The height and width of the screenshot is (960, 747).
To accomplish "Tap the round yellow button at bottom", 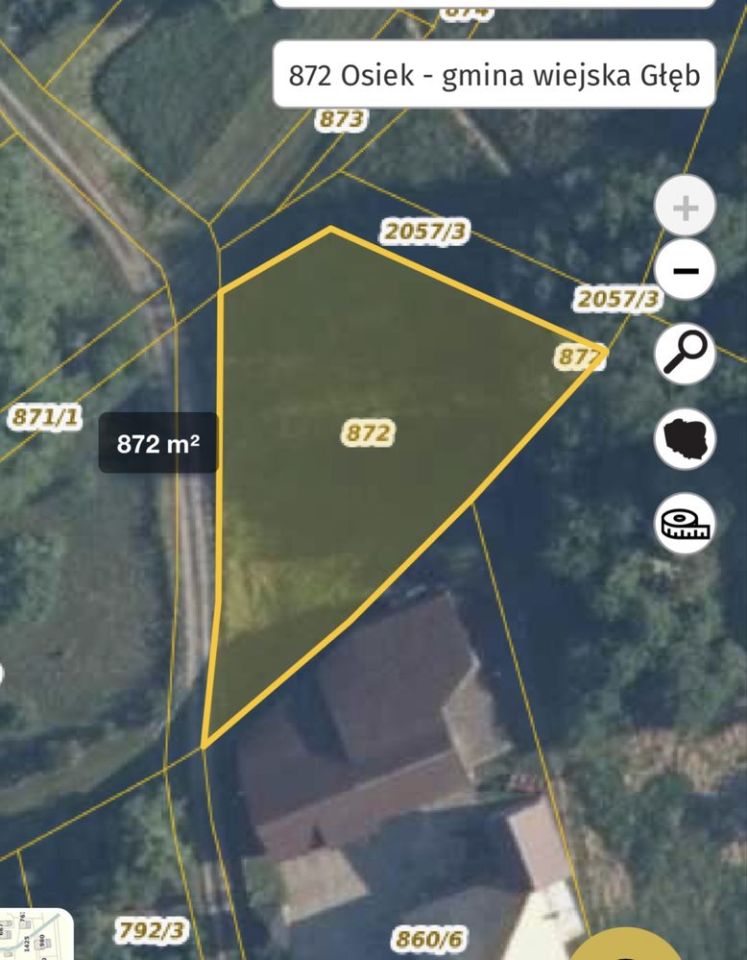I will (x=627, y=947).
